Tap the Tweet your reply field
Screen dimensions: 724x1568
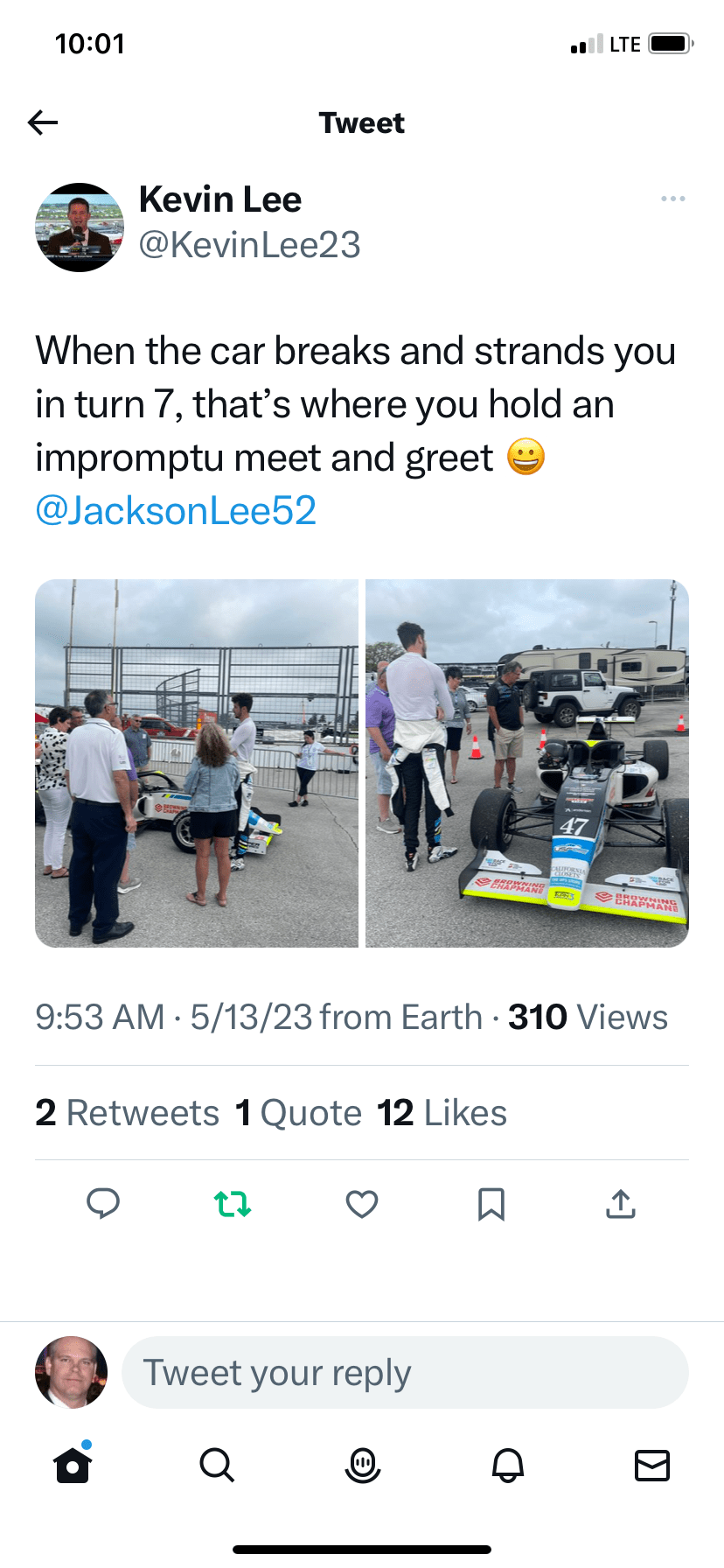coord(405,1372)
